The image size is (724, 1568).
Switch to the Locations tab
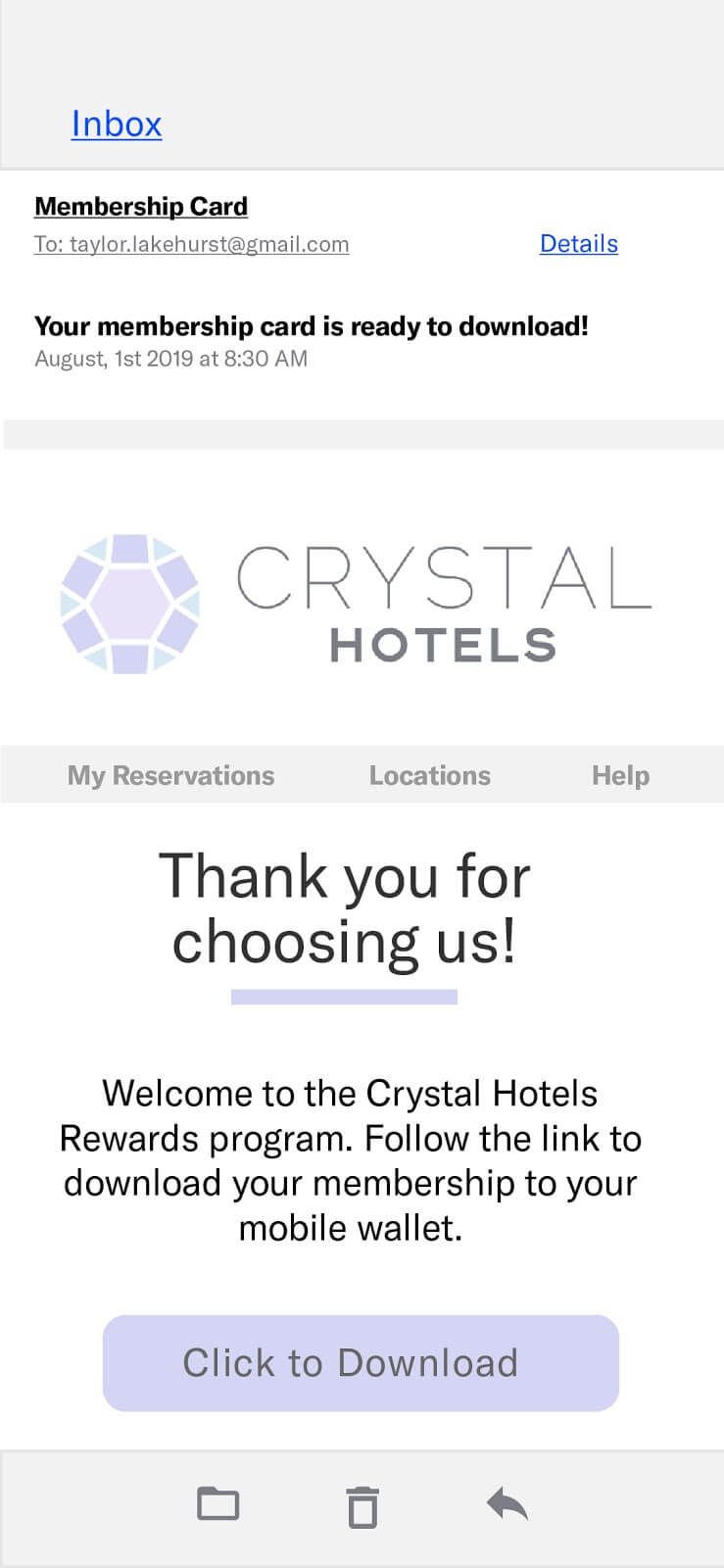coord(429,775)
